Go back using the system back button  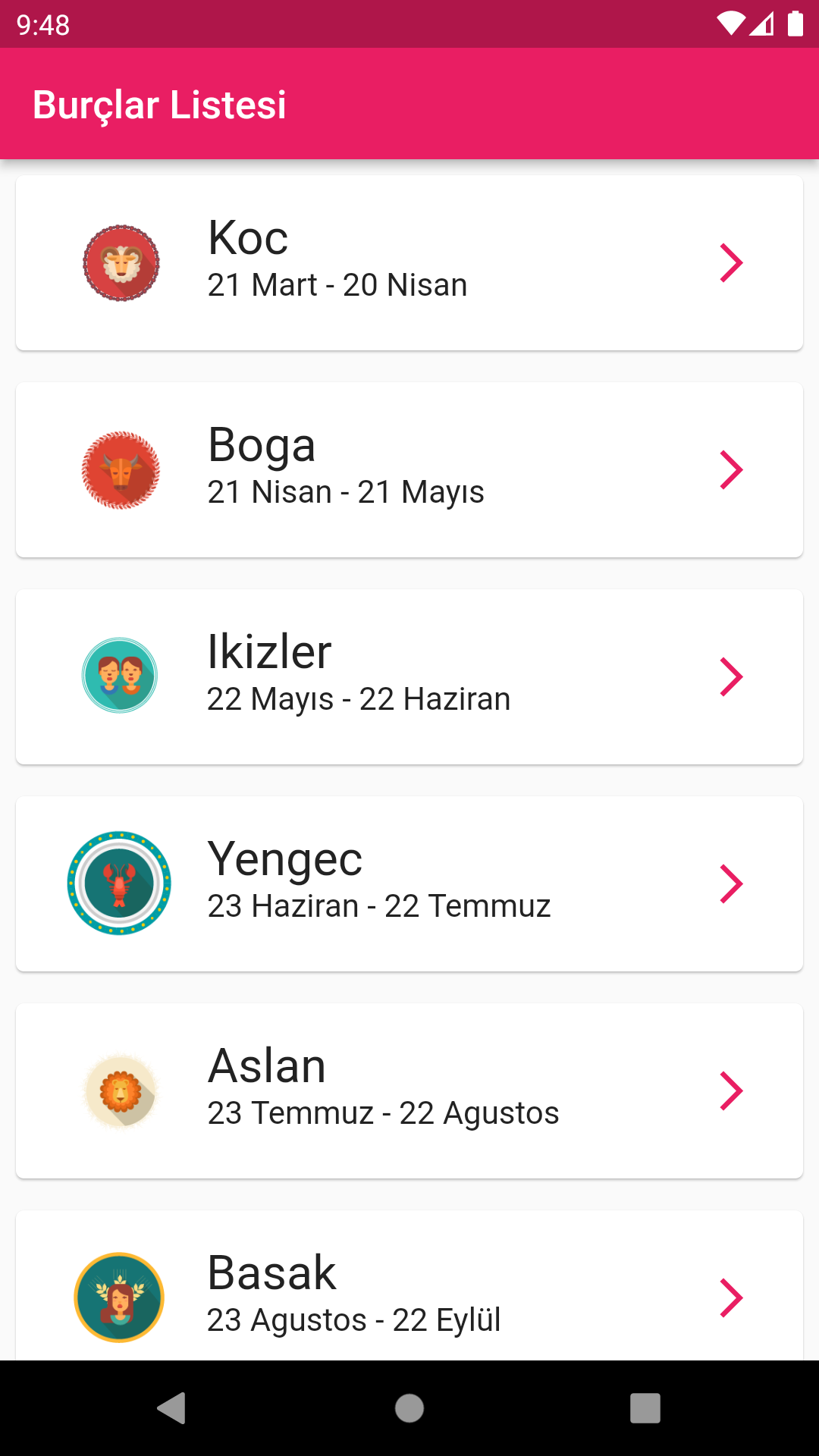172,1408
